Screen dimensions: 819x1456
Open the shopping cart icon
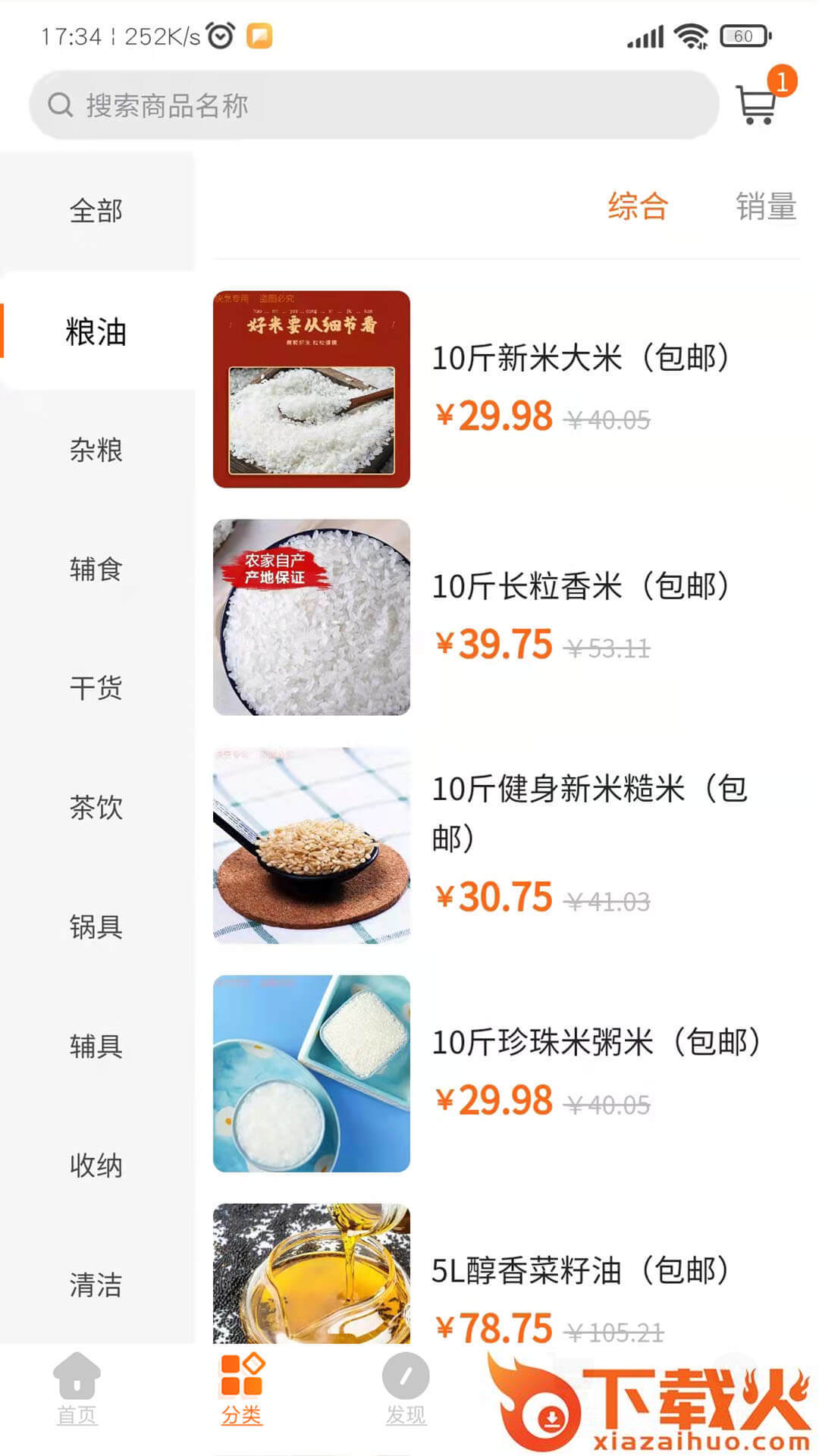pyautogui.click(x=756, y=106)
